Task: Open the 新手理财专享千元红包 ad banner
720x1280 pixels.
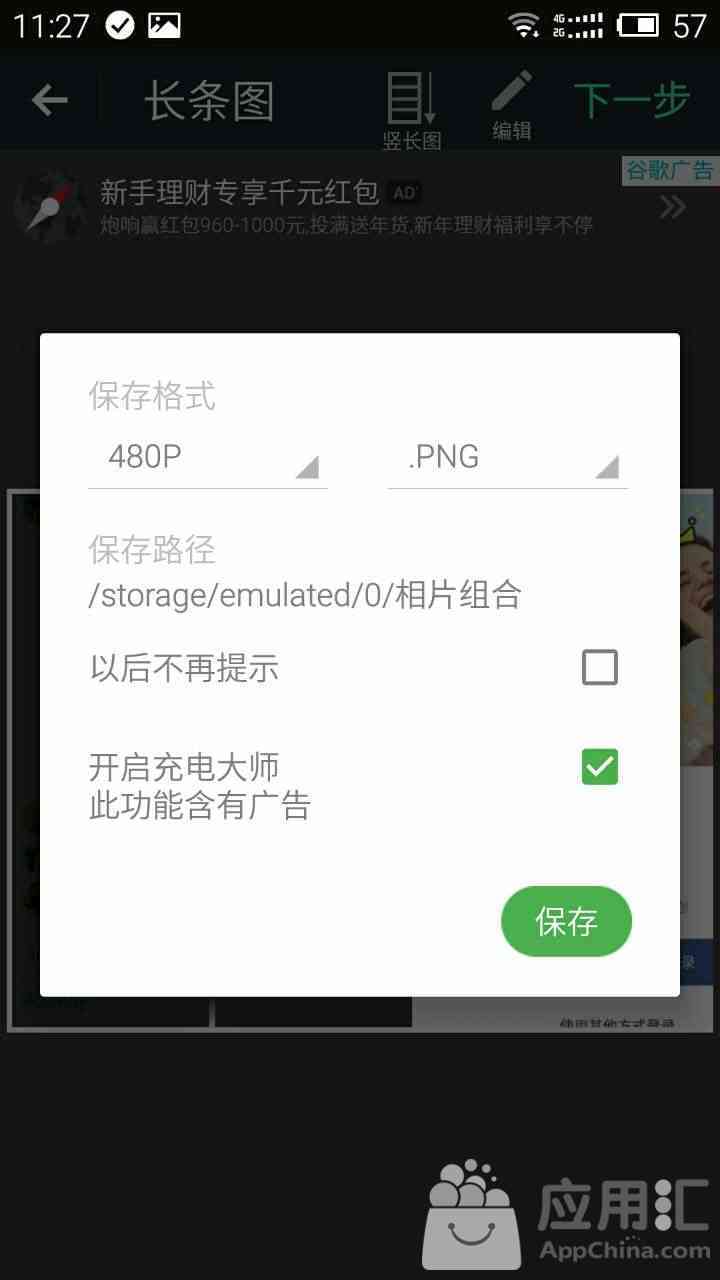Action: [340, 206]
